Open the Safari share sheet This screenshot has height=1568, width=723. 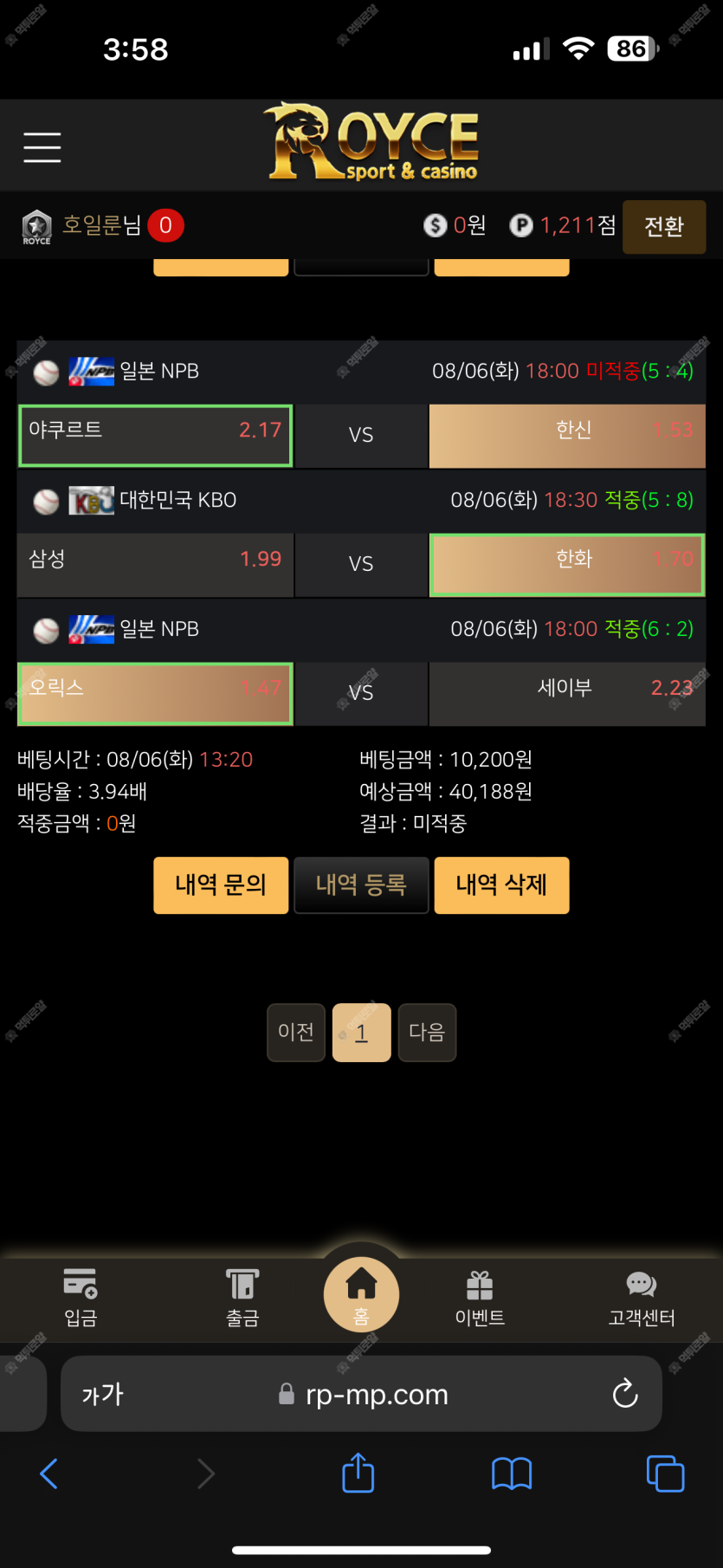358,1473
